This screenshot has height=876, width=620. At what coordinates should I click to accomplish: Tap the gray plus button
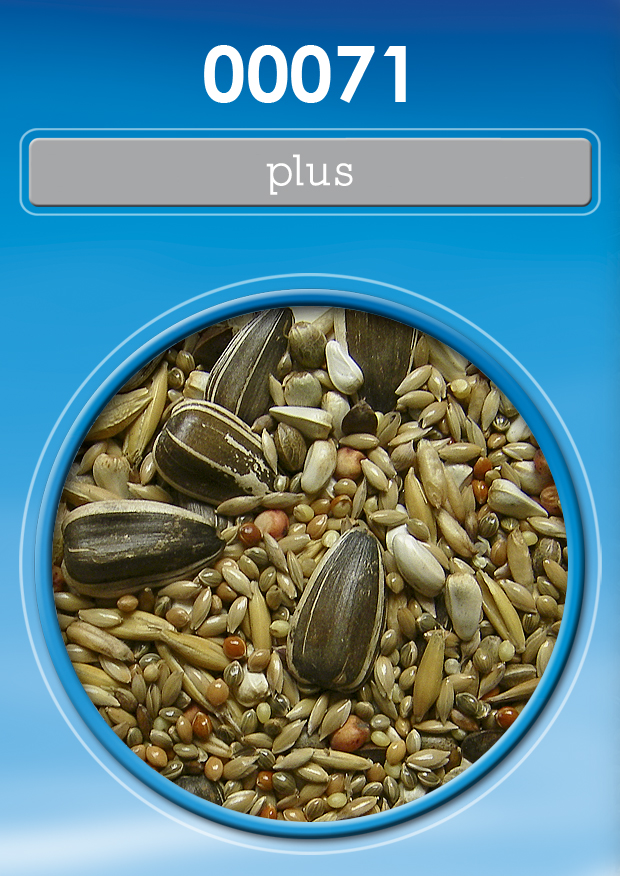pyautogui.click(x=310, y=172)
